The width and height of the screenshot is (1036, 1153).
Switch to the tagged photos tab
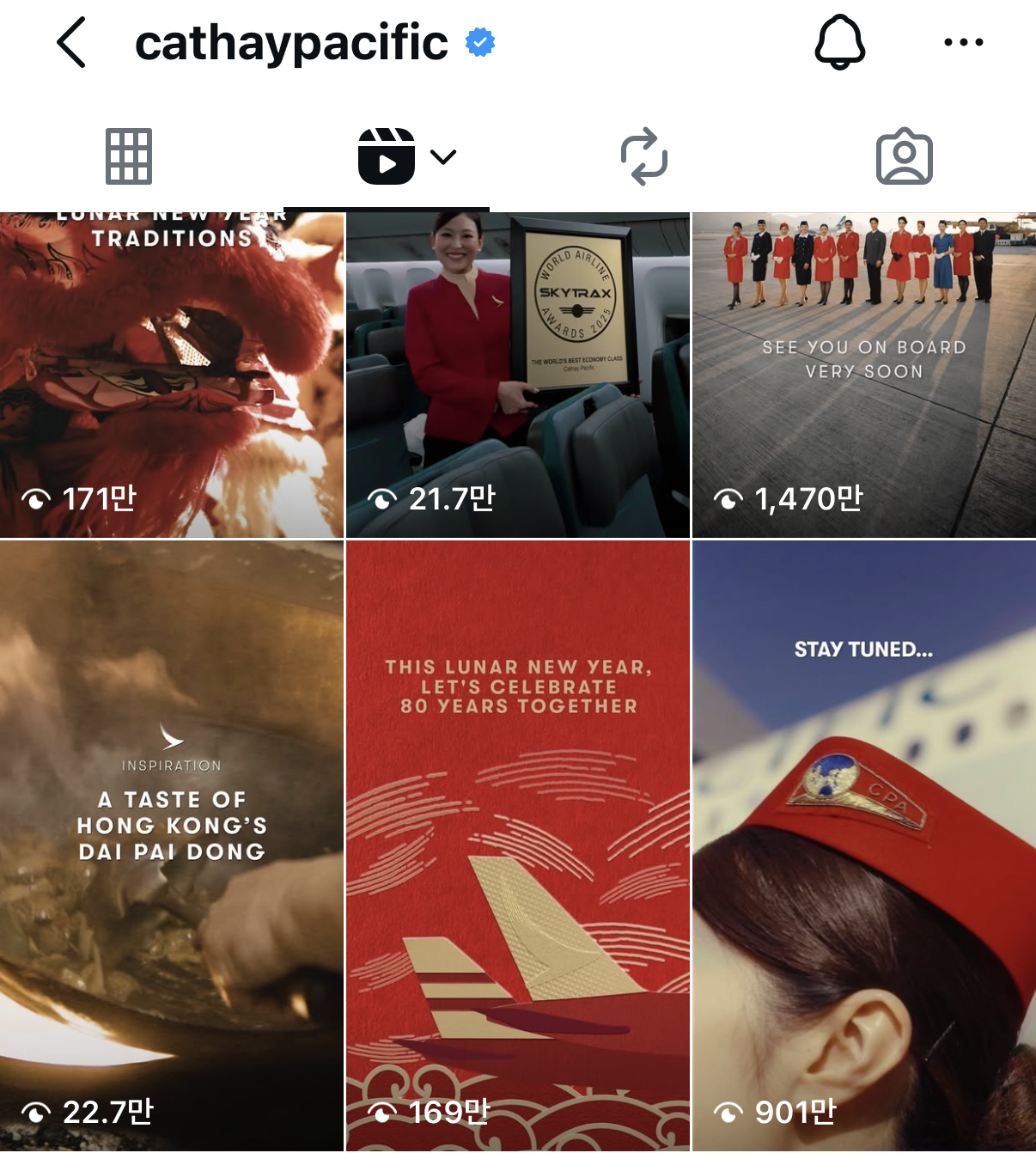point(904,156)
